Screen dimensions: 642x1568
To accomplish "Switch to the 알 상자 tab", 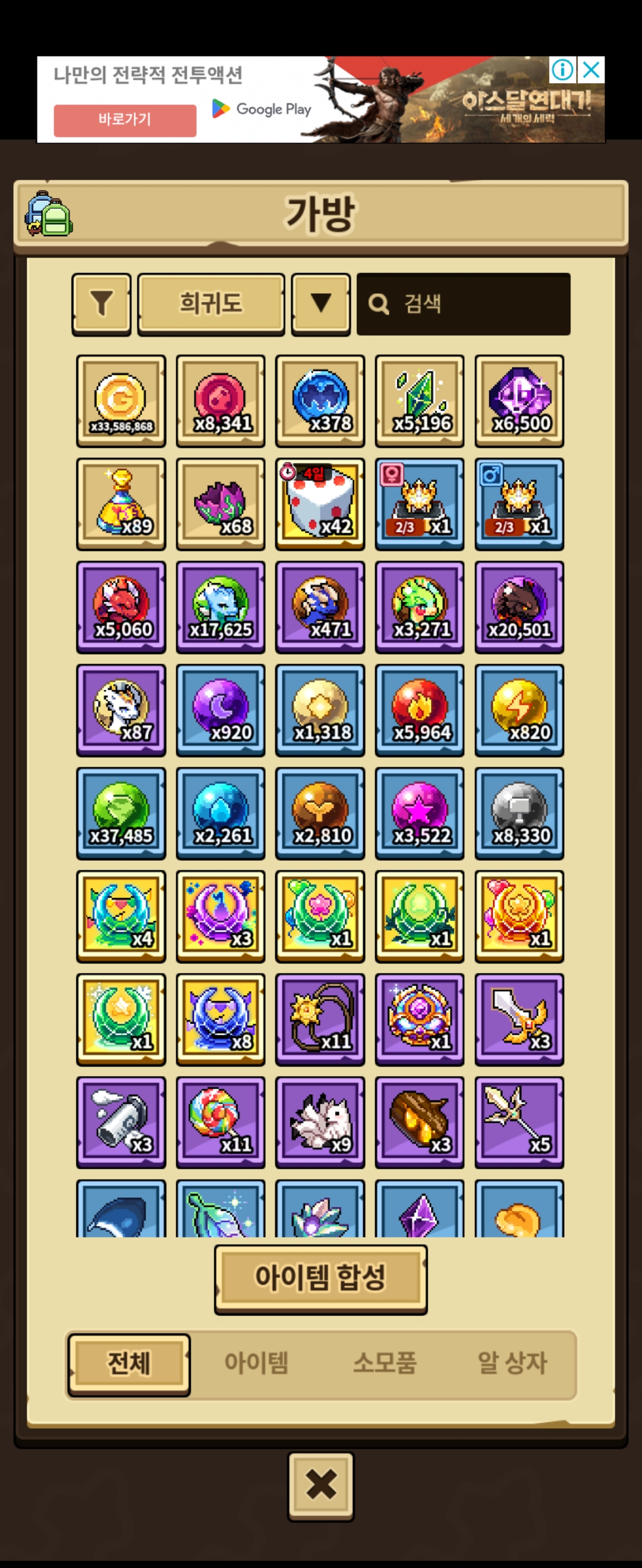I will 512,1363.
